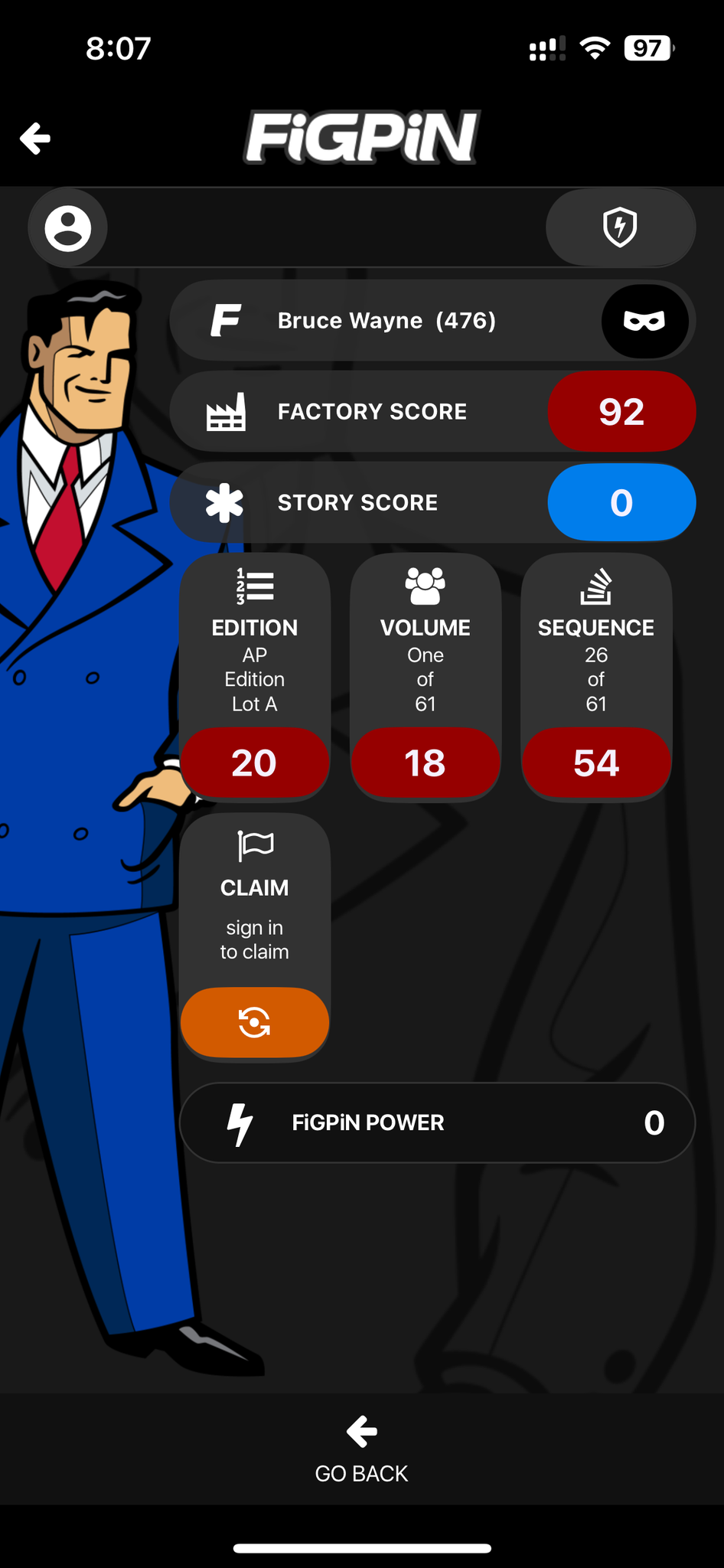Tap the black mask icon button
724x1568 pixels.
click(x=644, y=321)
